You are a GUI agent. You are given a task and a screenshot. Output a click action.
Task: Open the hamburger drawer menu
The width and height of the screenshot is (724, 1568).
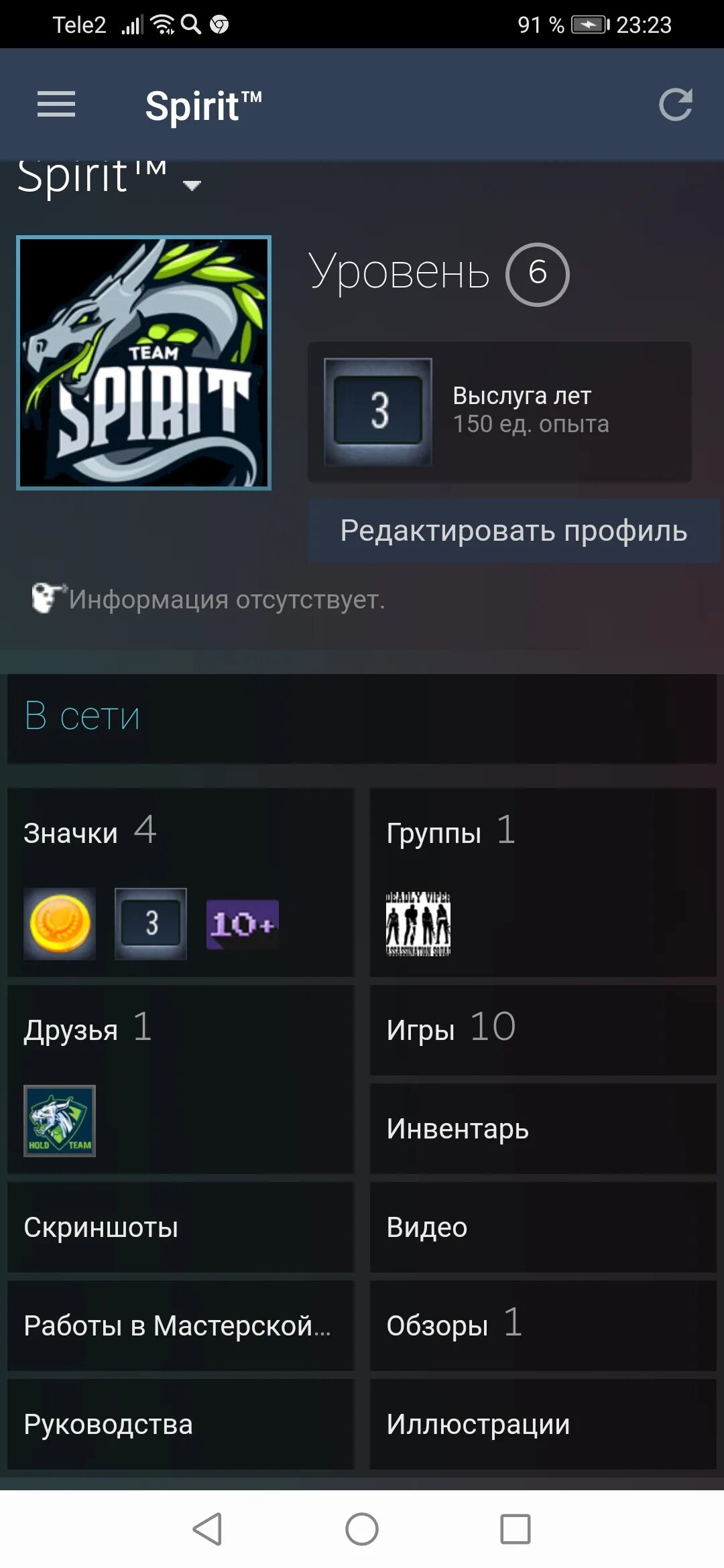[x=56, y=105]
